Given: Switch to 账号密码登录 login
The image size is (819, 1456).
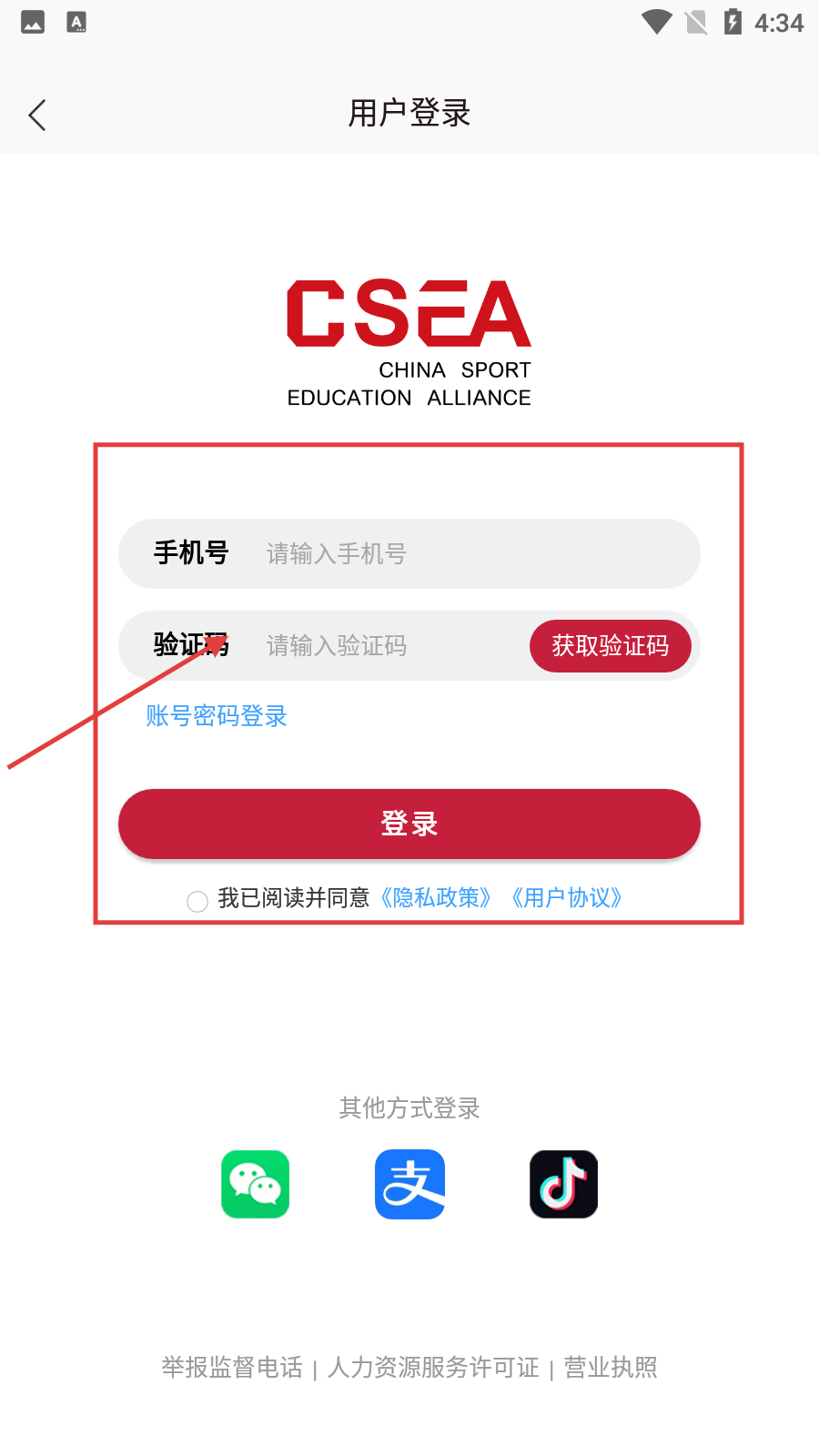Looking at the screenshot, I should (217, 716).
